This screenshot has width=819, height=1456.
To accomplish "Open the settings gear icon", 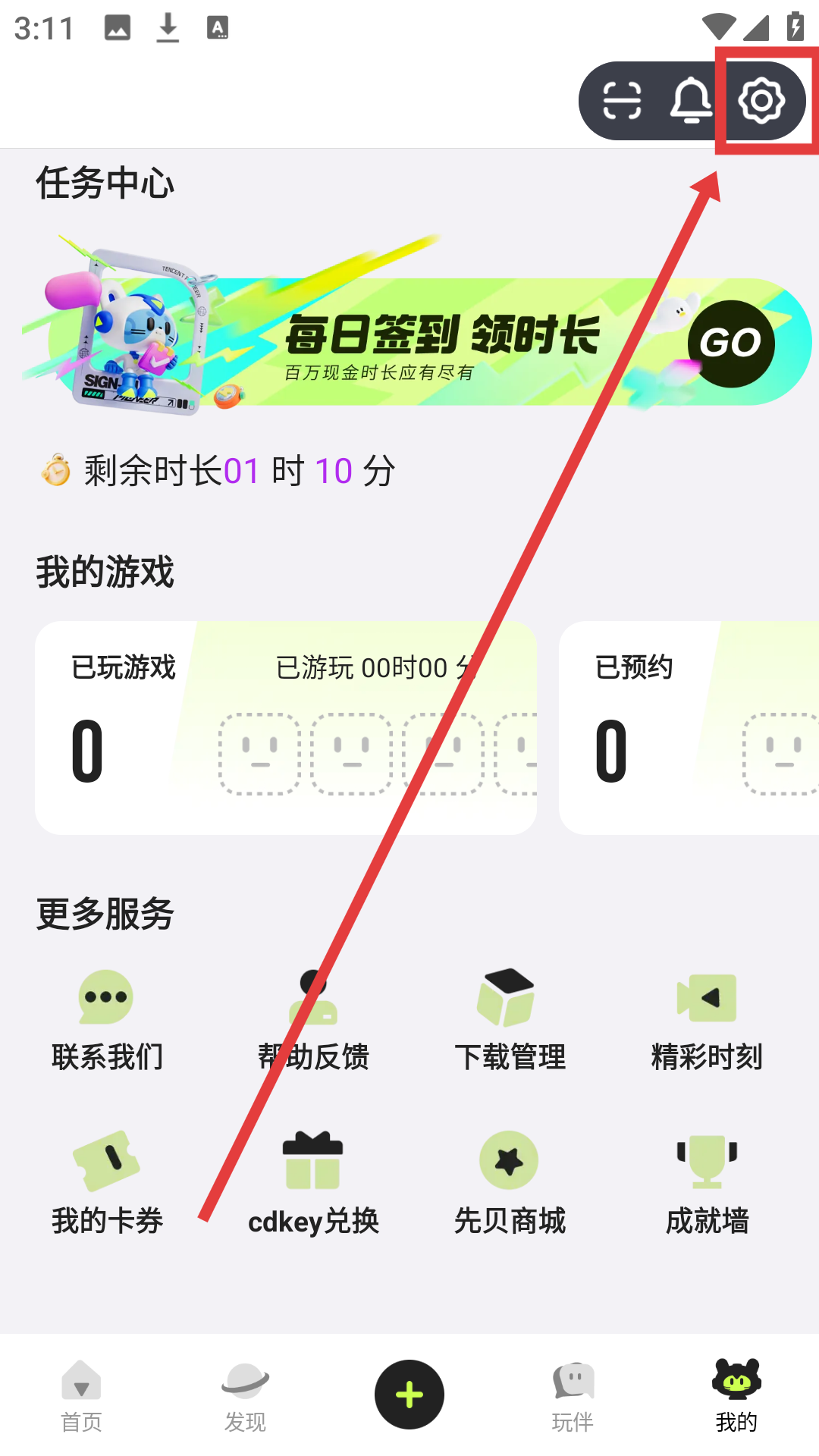I will (761, 100).
